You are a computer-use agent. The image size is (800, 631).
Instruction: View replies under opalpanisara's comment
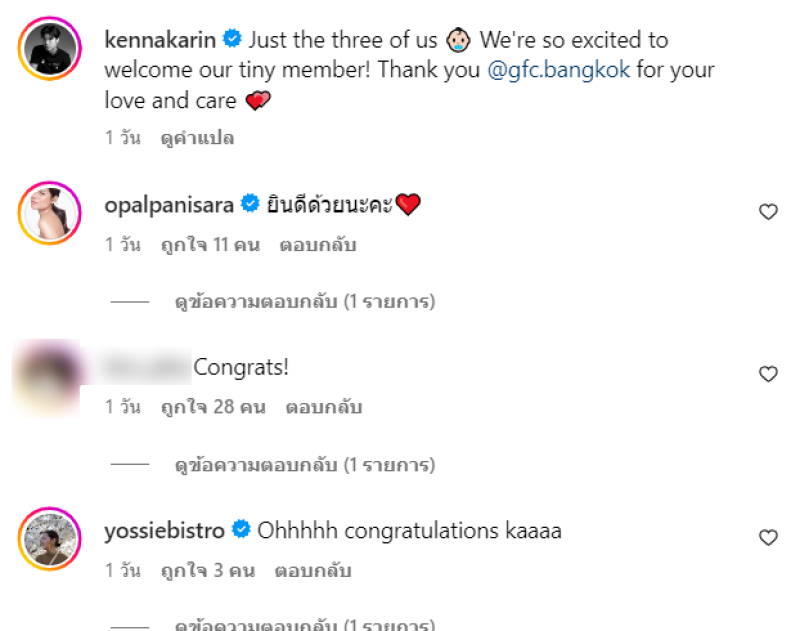coord(305,301)
